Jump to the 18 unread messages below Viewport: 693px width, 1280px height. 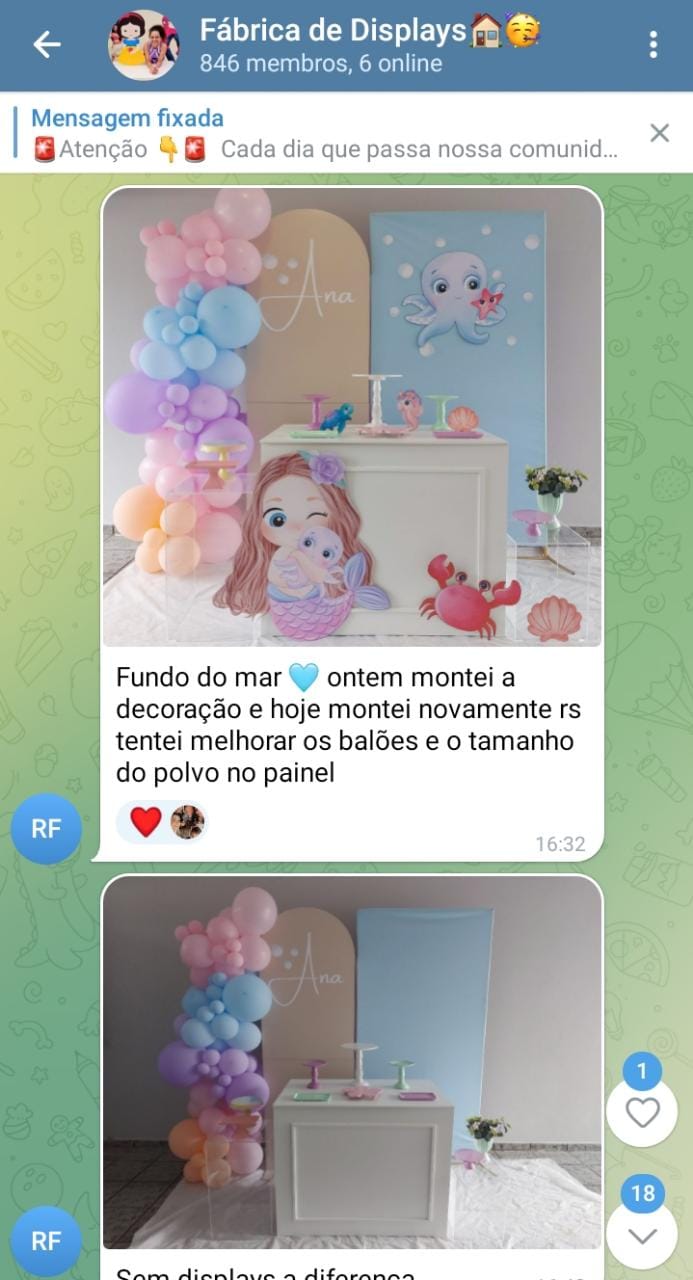[x=642, y=1235]
